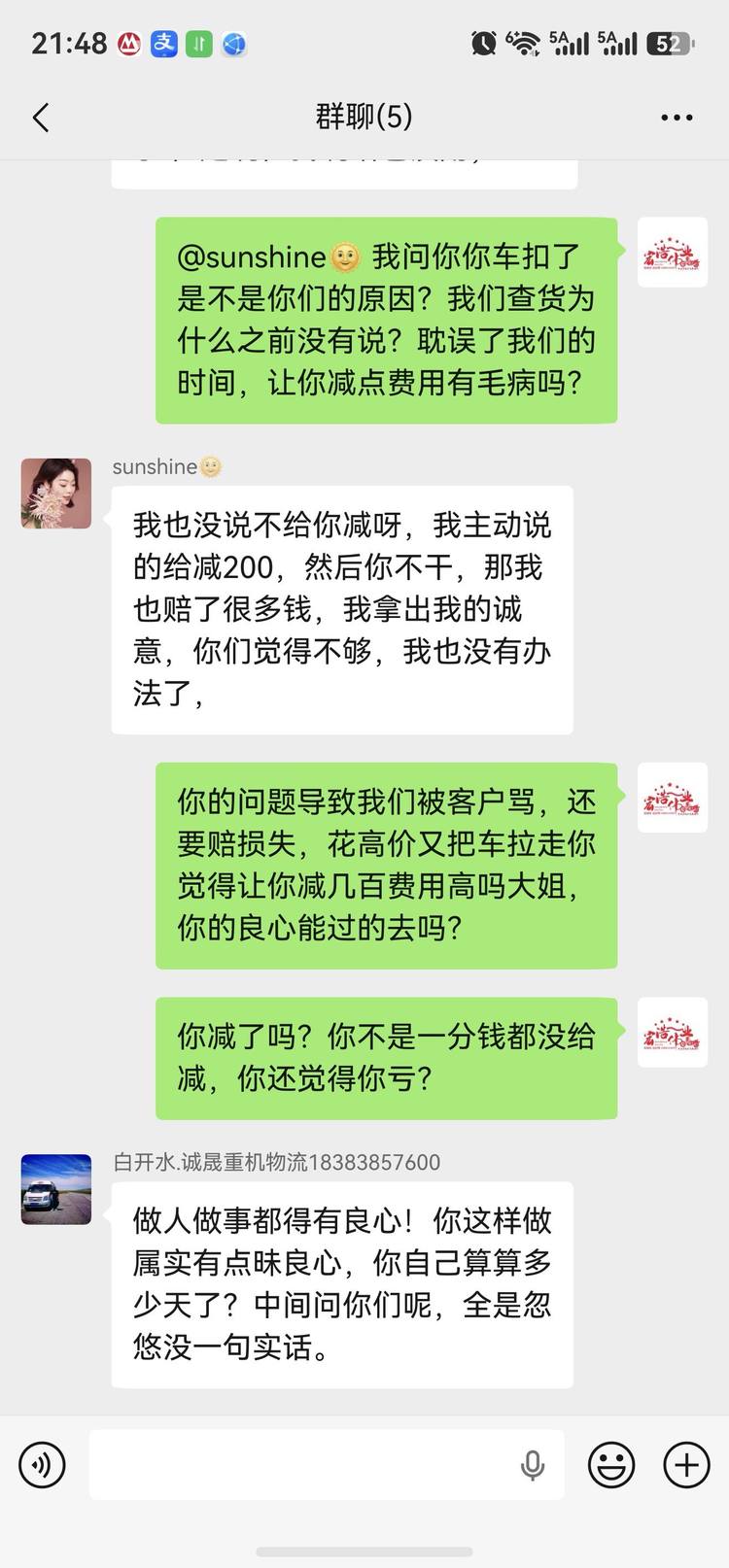This screenshot has width=729, height=1568.
Task: Tap the microphone icon in the text field
Action: point(532,1465)
